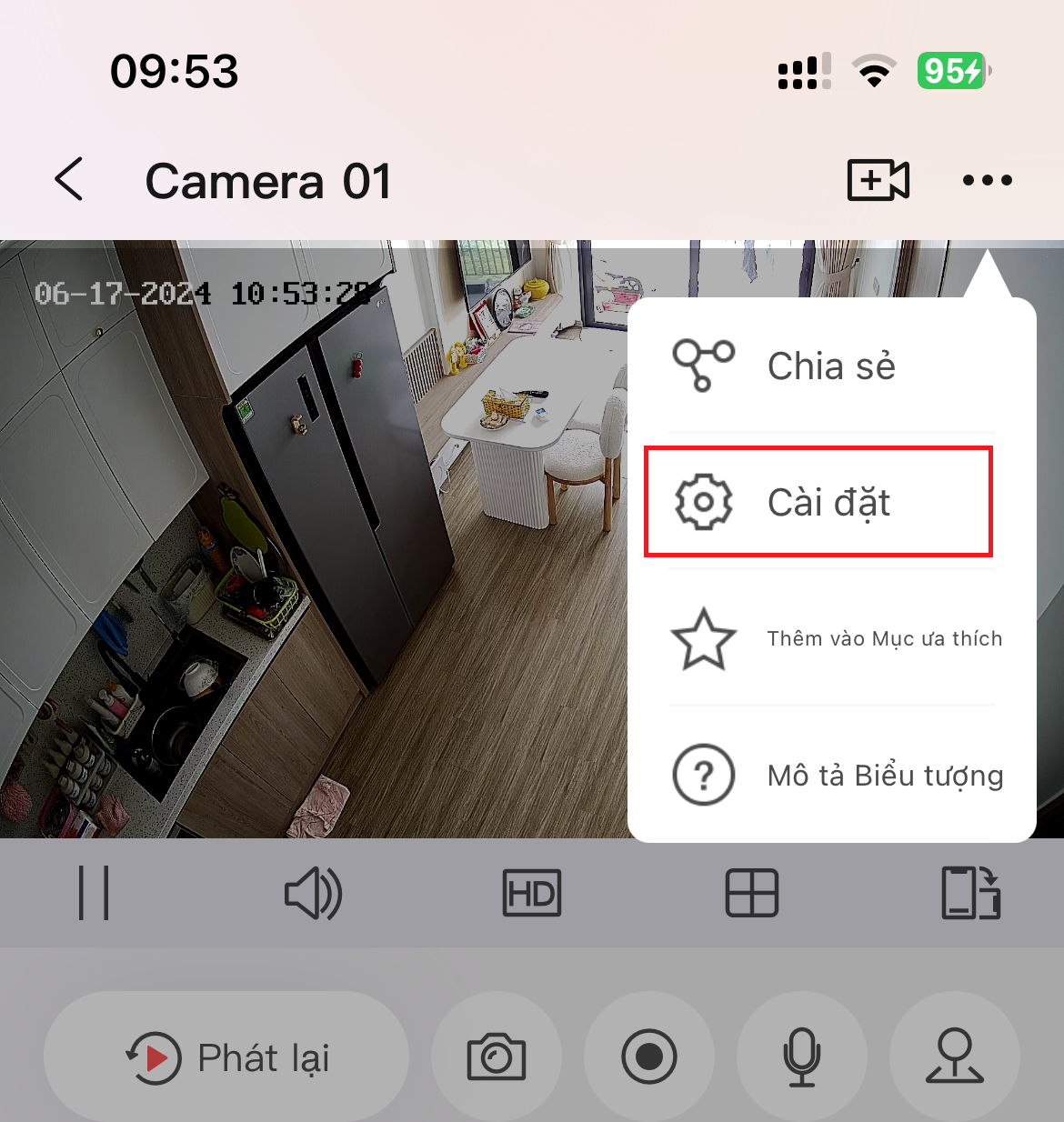Pause the live video stream
This screenshot has width=1064, height=1122.
94,893
